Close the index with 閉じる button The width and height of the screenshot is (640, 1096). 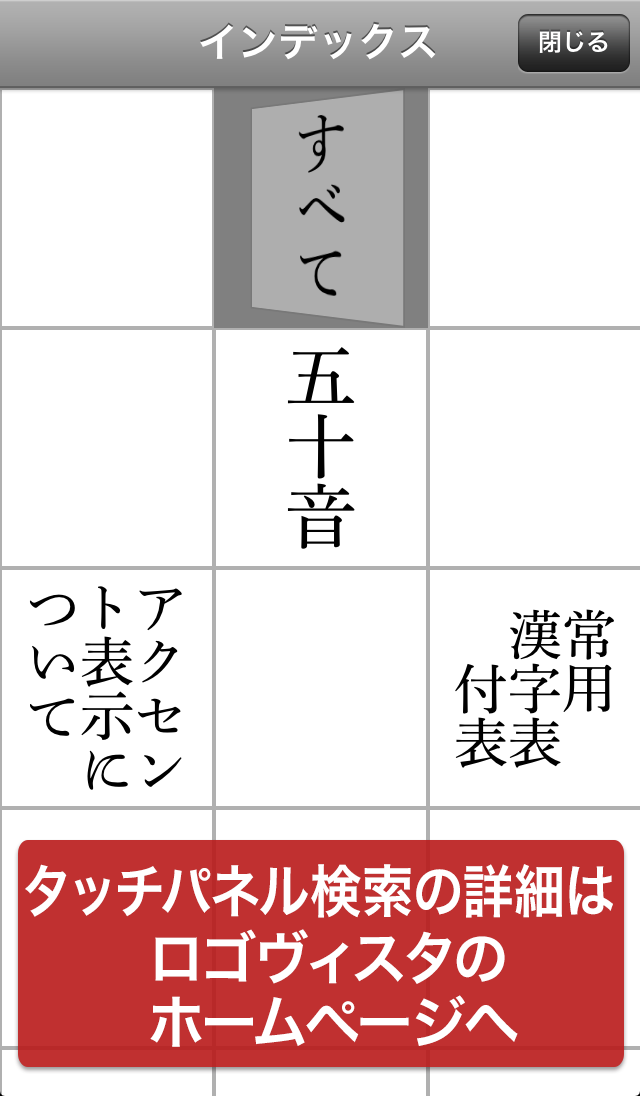573,43
